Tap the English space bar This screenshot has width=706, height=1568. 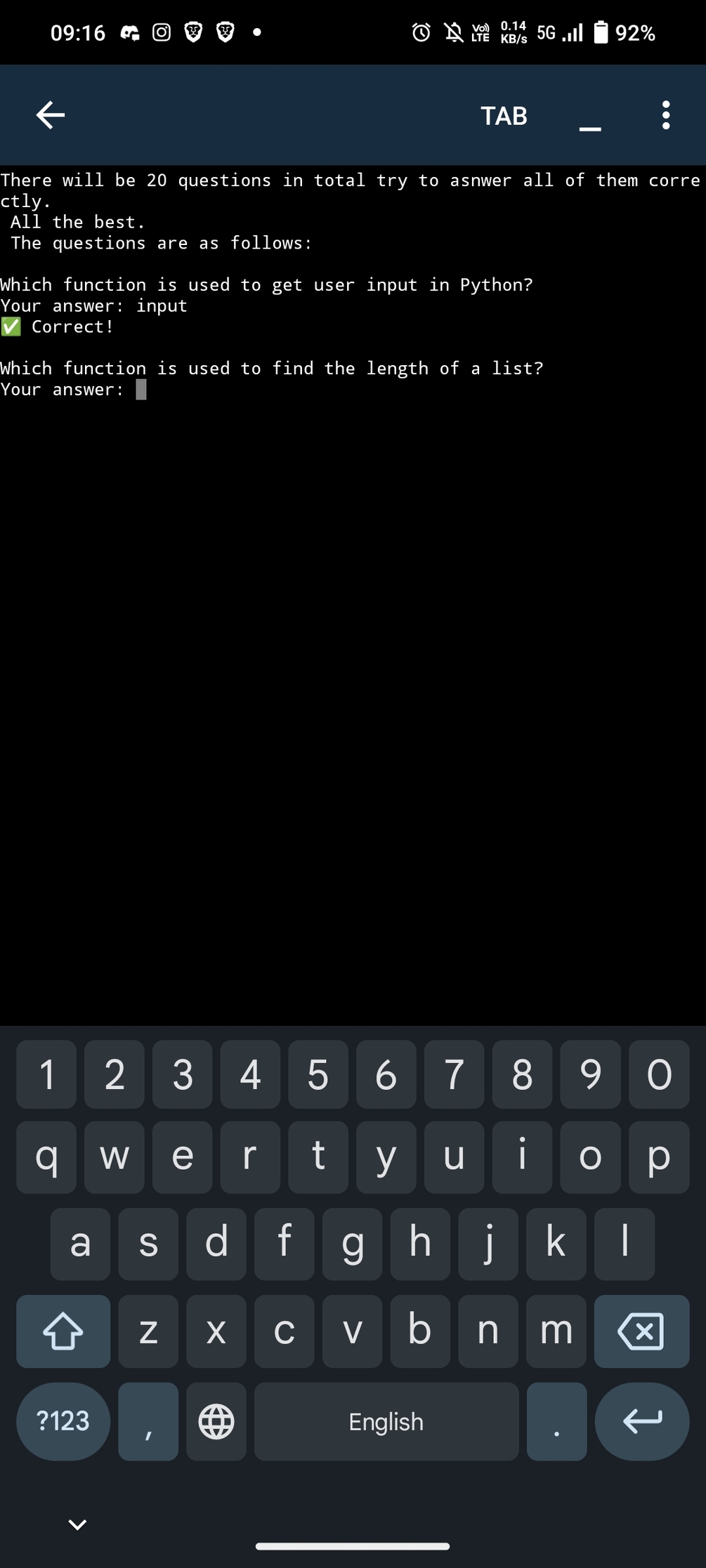point(386,1421)
